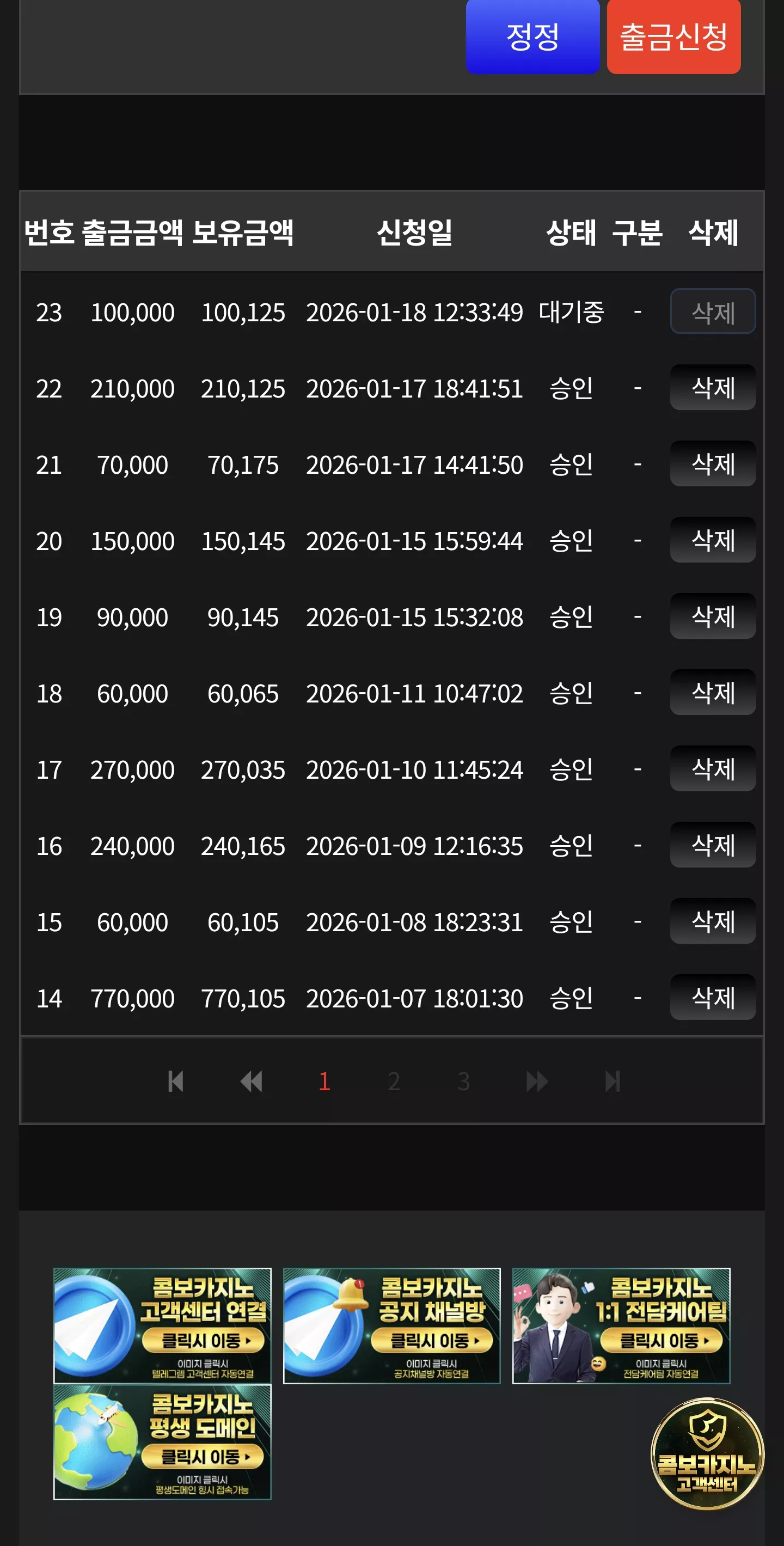Submit with the red 출금신청 button
The width and height of the screenshot is (784, 1546).
coord(673,36)
